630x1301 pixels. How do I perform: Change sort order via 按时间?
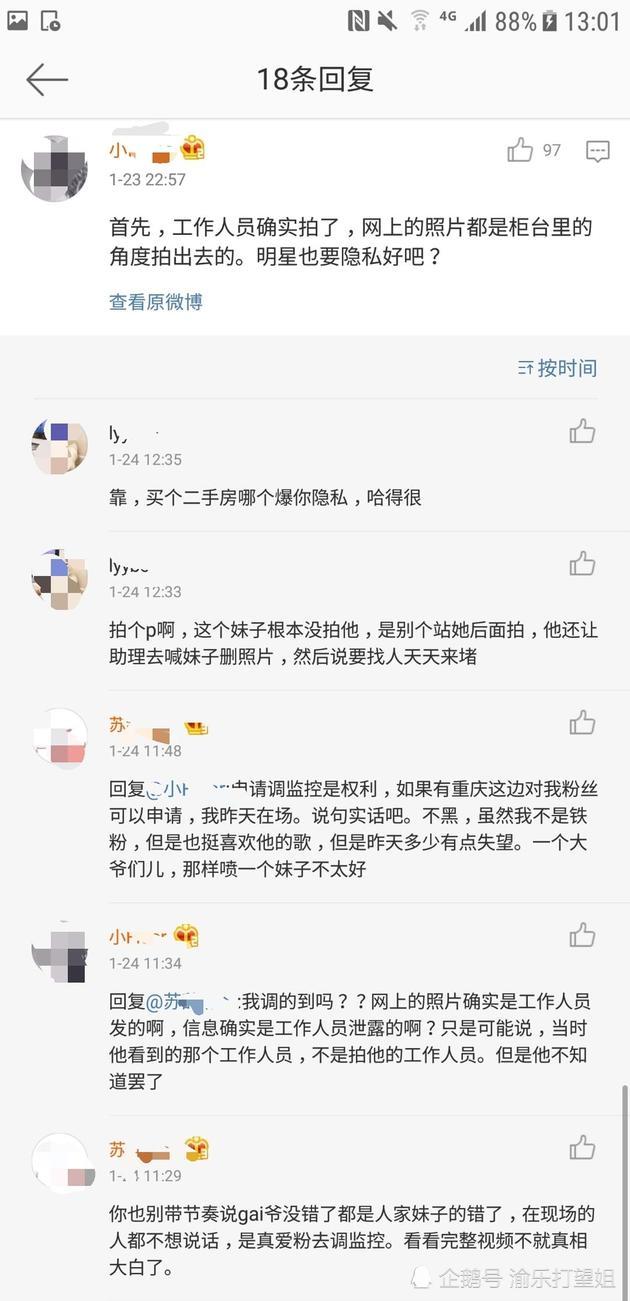click(x=557, y=368)
